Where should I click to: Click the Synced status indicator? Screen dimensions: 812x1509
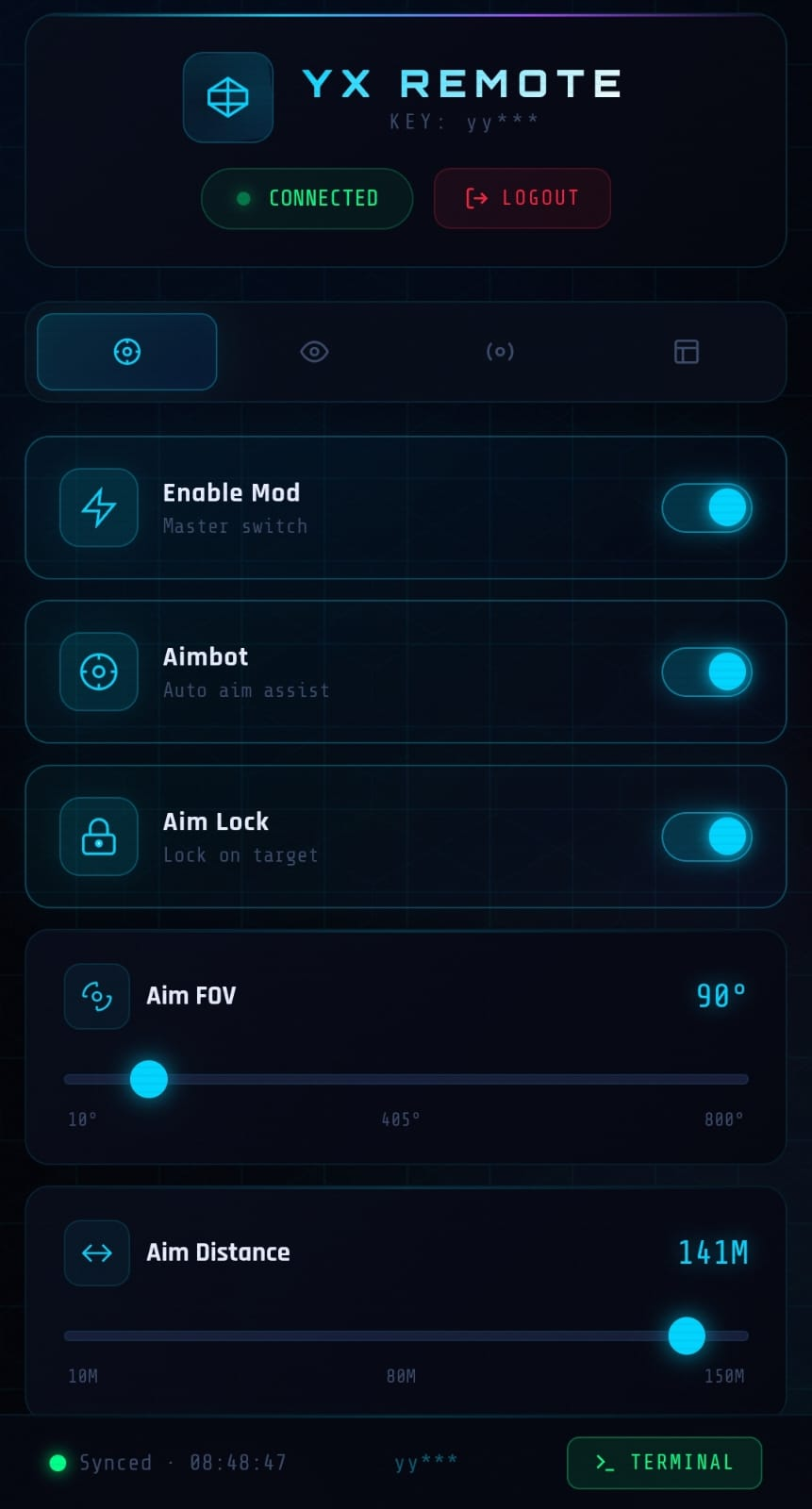pos(102,1463)
